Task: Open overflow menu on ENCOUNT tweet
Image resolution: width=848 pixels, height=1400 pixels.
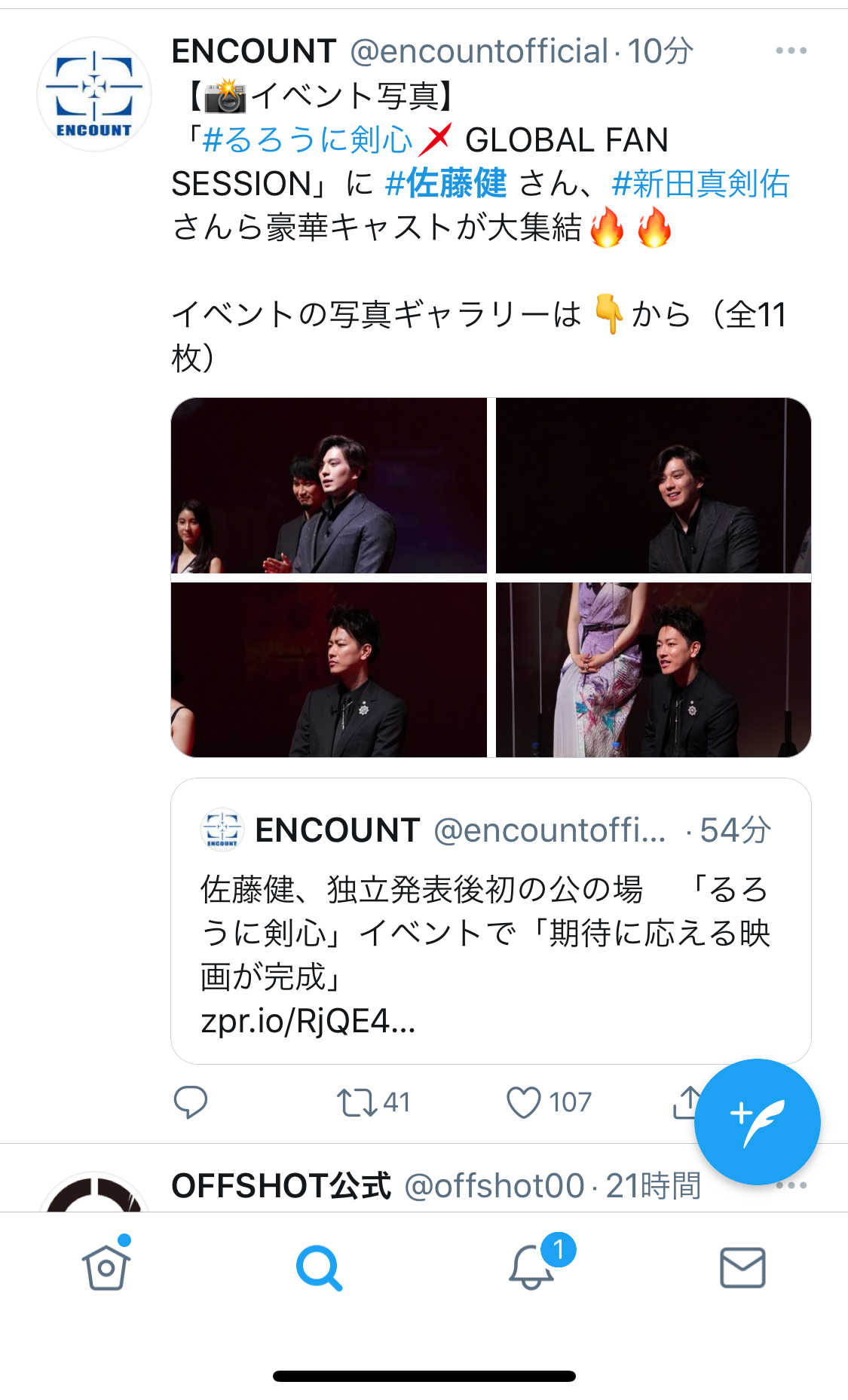Action: [x=791, y=50]
